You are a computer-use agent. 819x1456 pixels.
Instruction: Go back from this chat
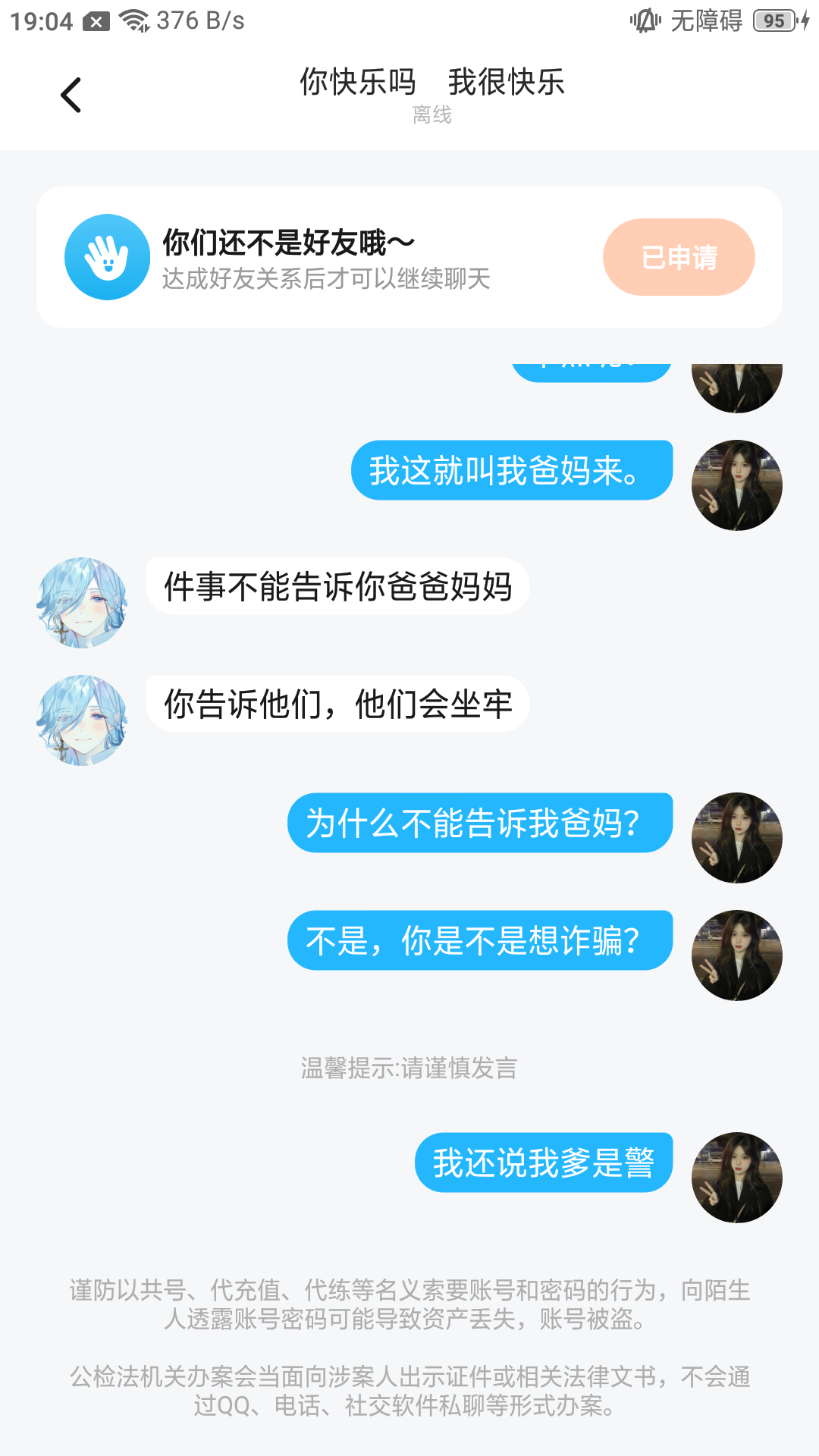(71, 96)
